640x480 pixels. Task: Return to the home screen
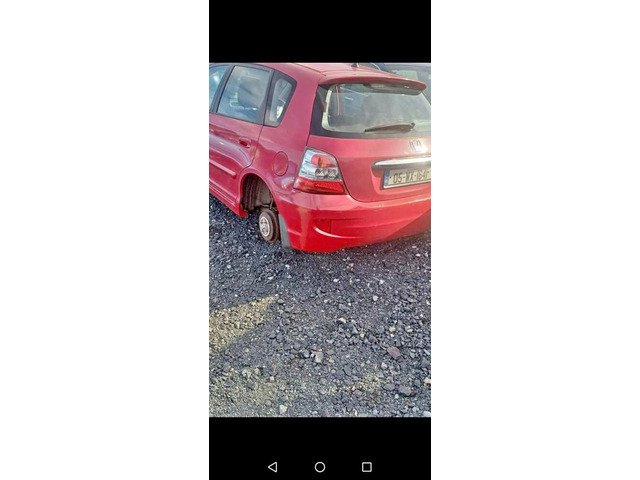(320, 467)
